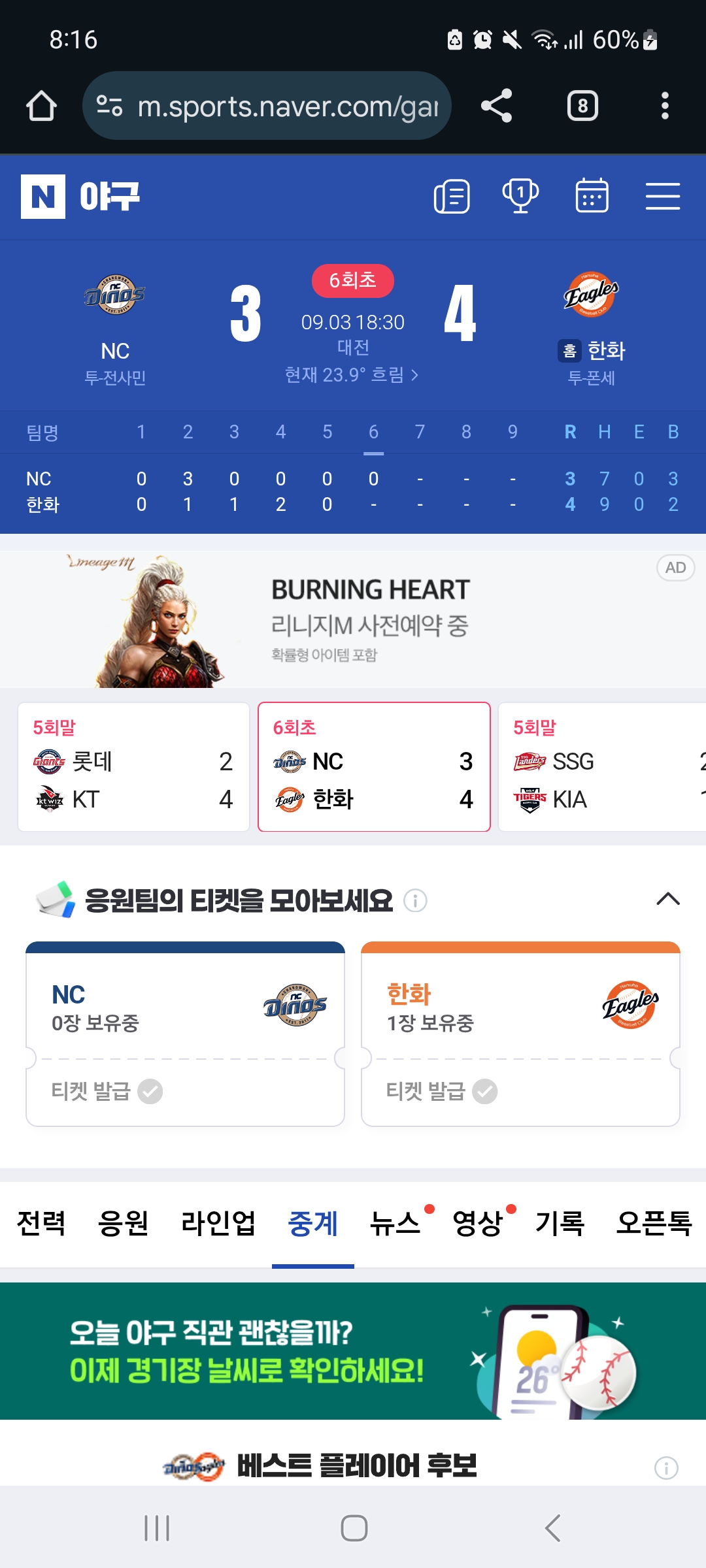Open the hamburger menu

tap(663, 197)
